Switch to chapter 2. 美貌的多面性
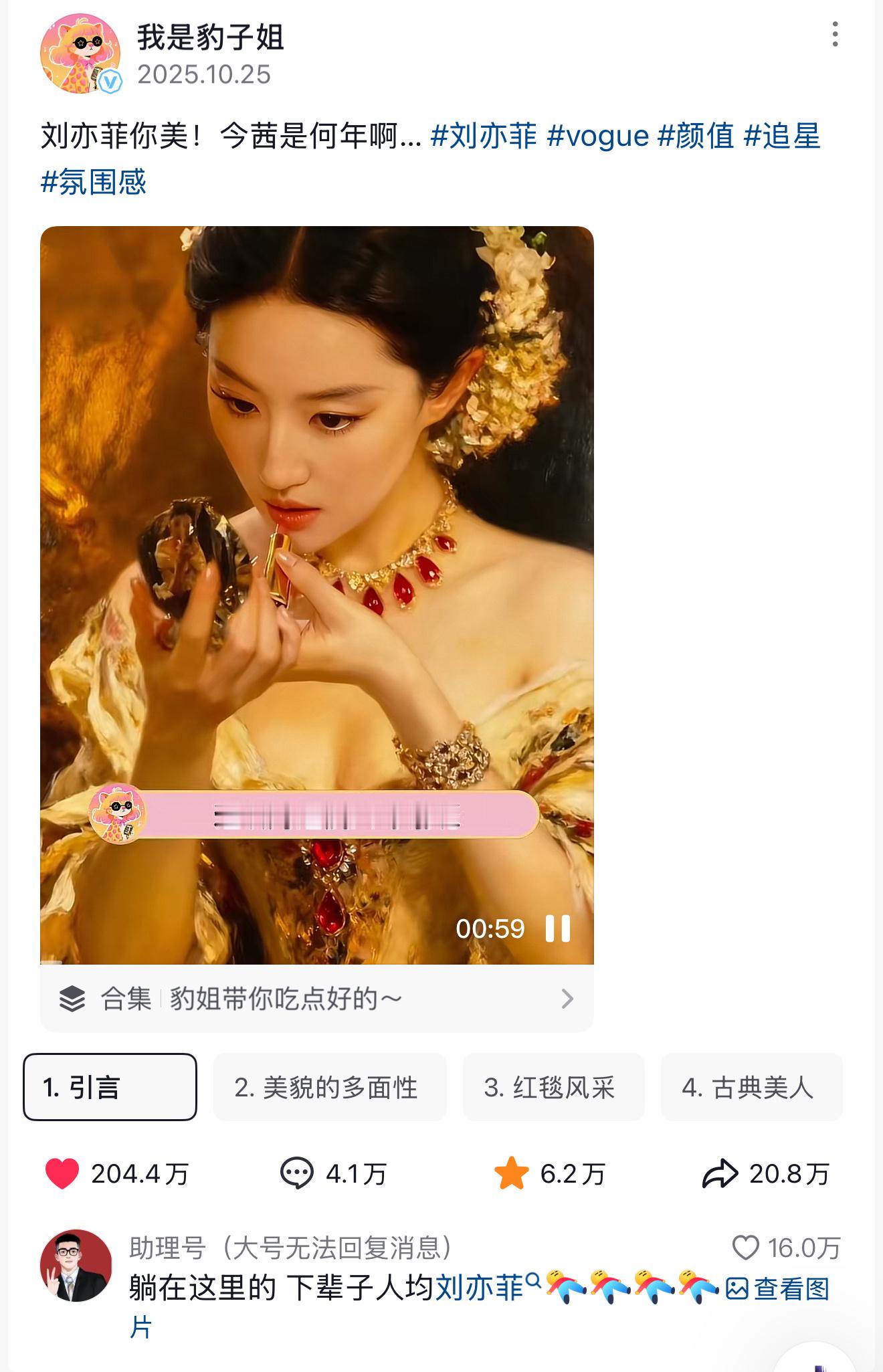Viewport: 883px width, 1372px height. tap(330, 1086)
